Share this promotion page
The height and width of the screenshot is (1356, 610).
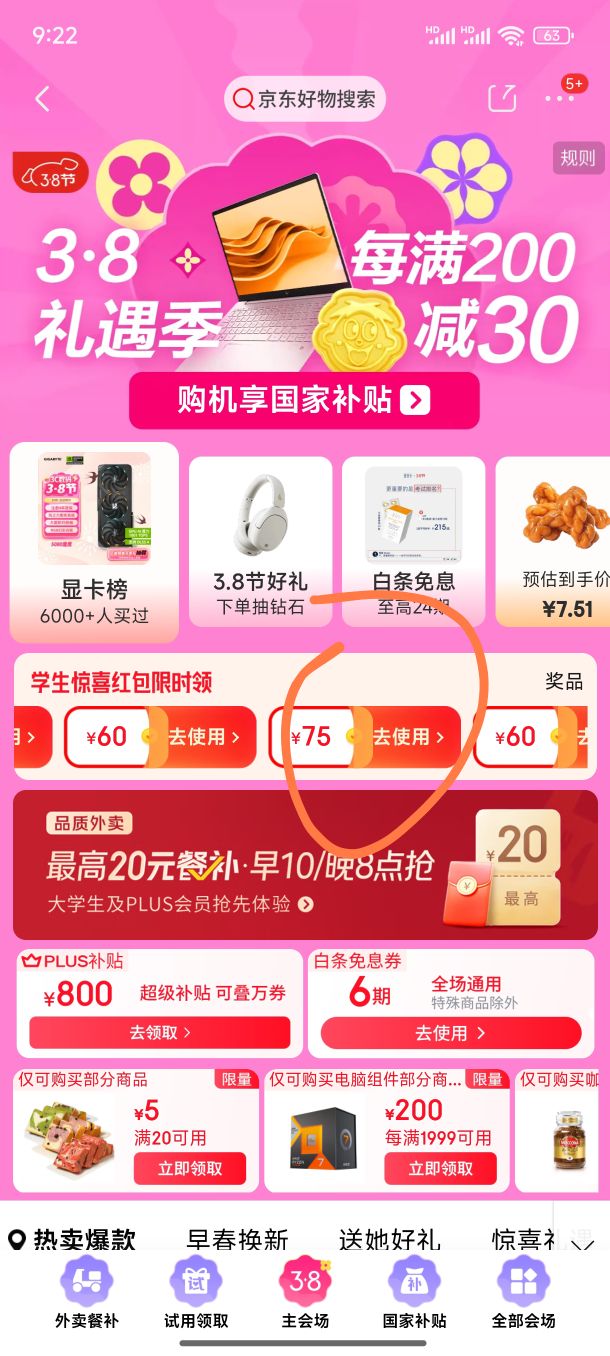(x=502, y=98)
